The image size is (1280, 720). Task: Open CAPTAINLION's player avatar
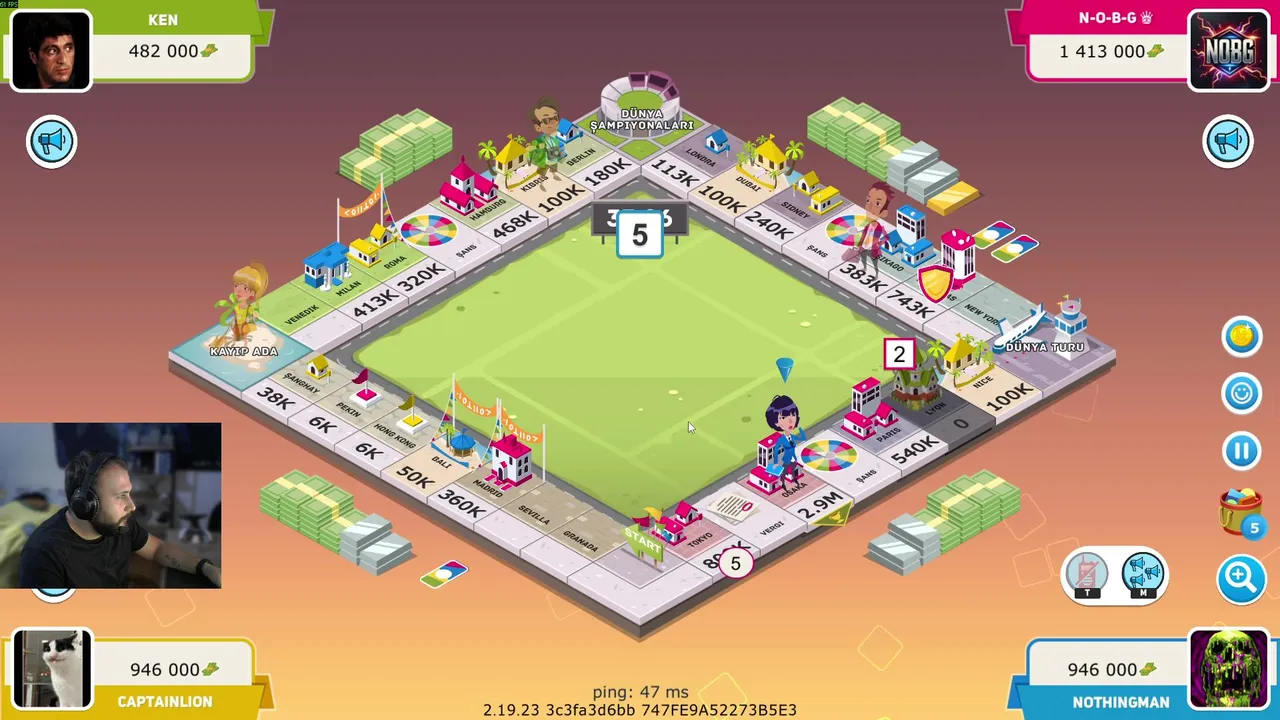coord(51,669)
